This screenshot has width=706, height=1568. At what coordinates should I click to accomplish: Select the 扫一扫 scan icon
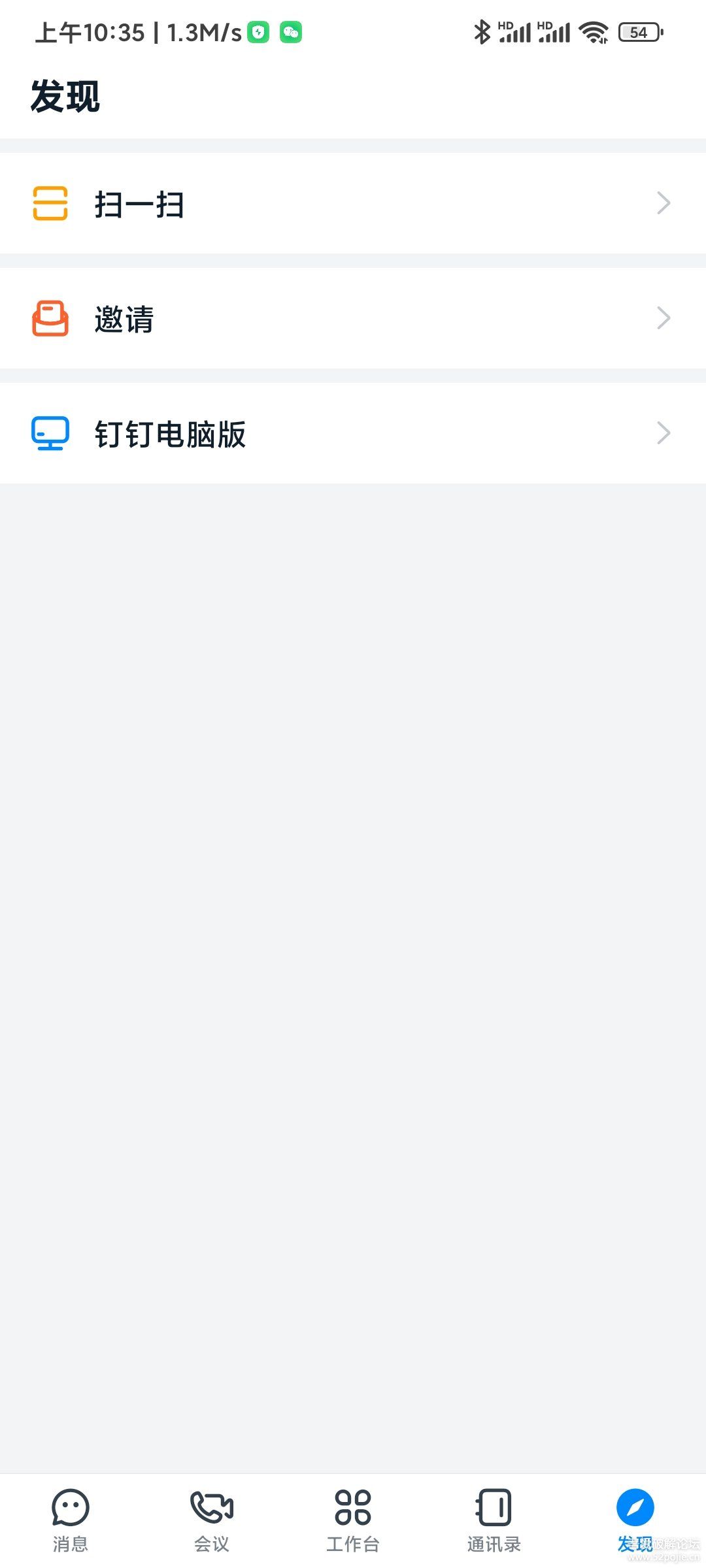pos(51,203)
